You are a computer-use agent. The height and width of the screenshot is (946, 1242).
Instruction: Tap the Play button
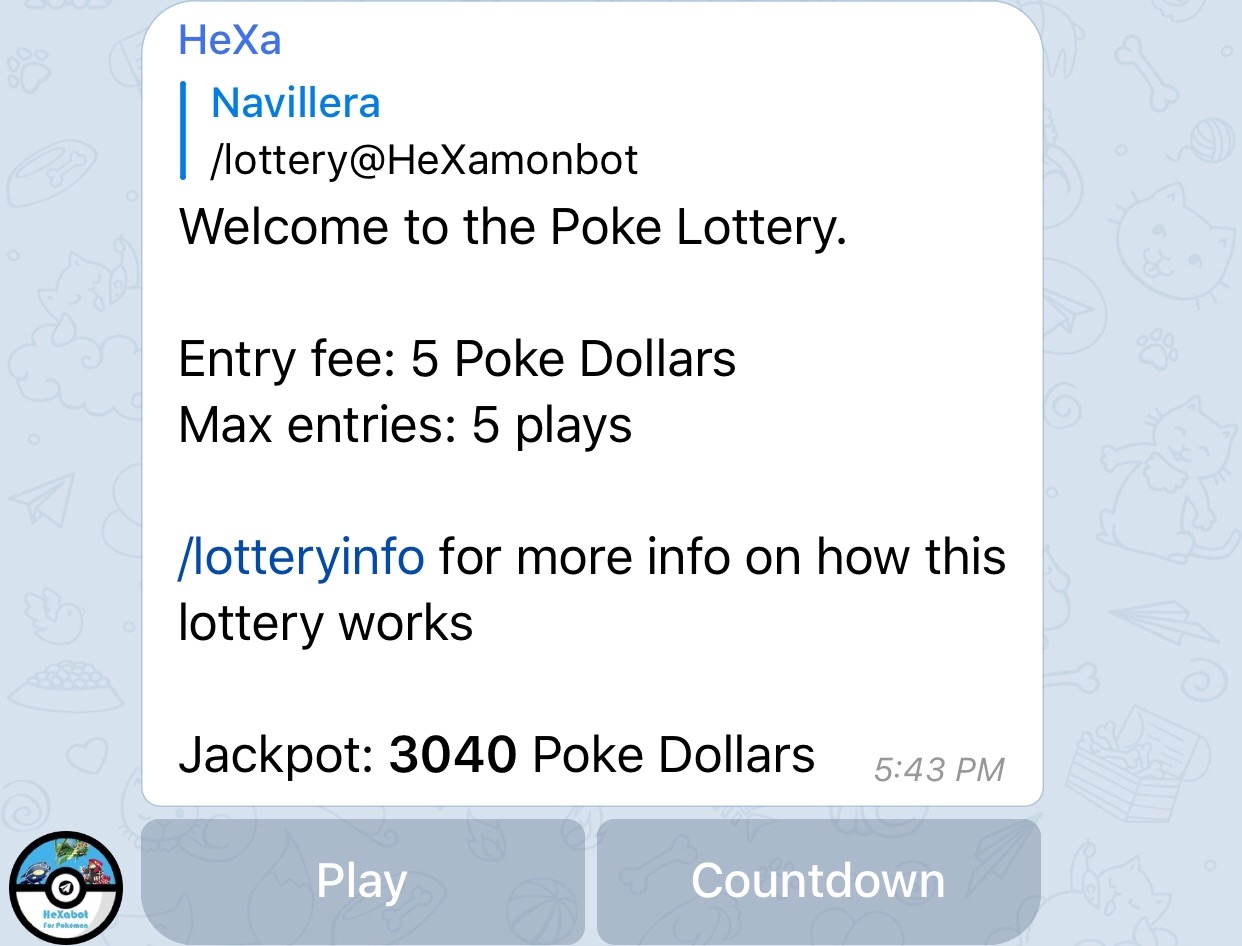(362, 881)
